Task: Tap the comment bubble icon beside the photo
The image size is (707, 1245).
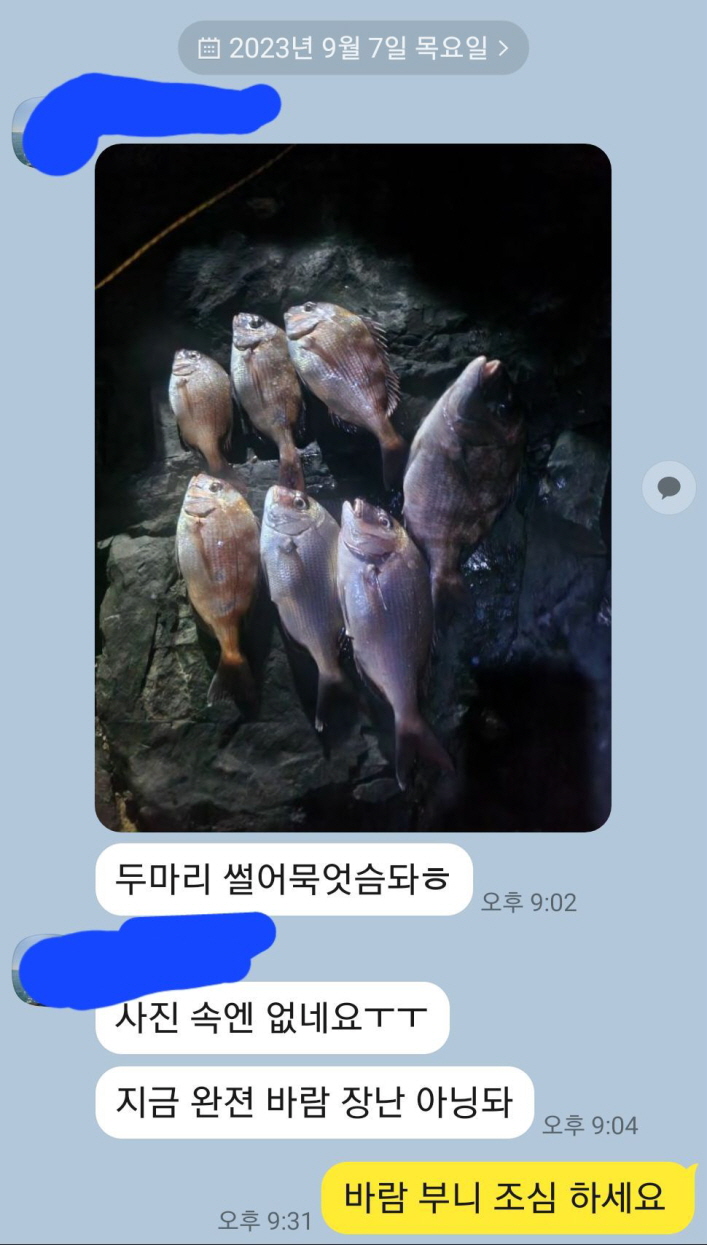Action: (x=668, y=488)
